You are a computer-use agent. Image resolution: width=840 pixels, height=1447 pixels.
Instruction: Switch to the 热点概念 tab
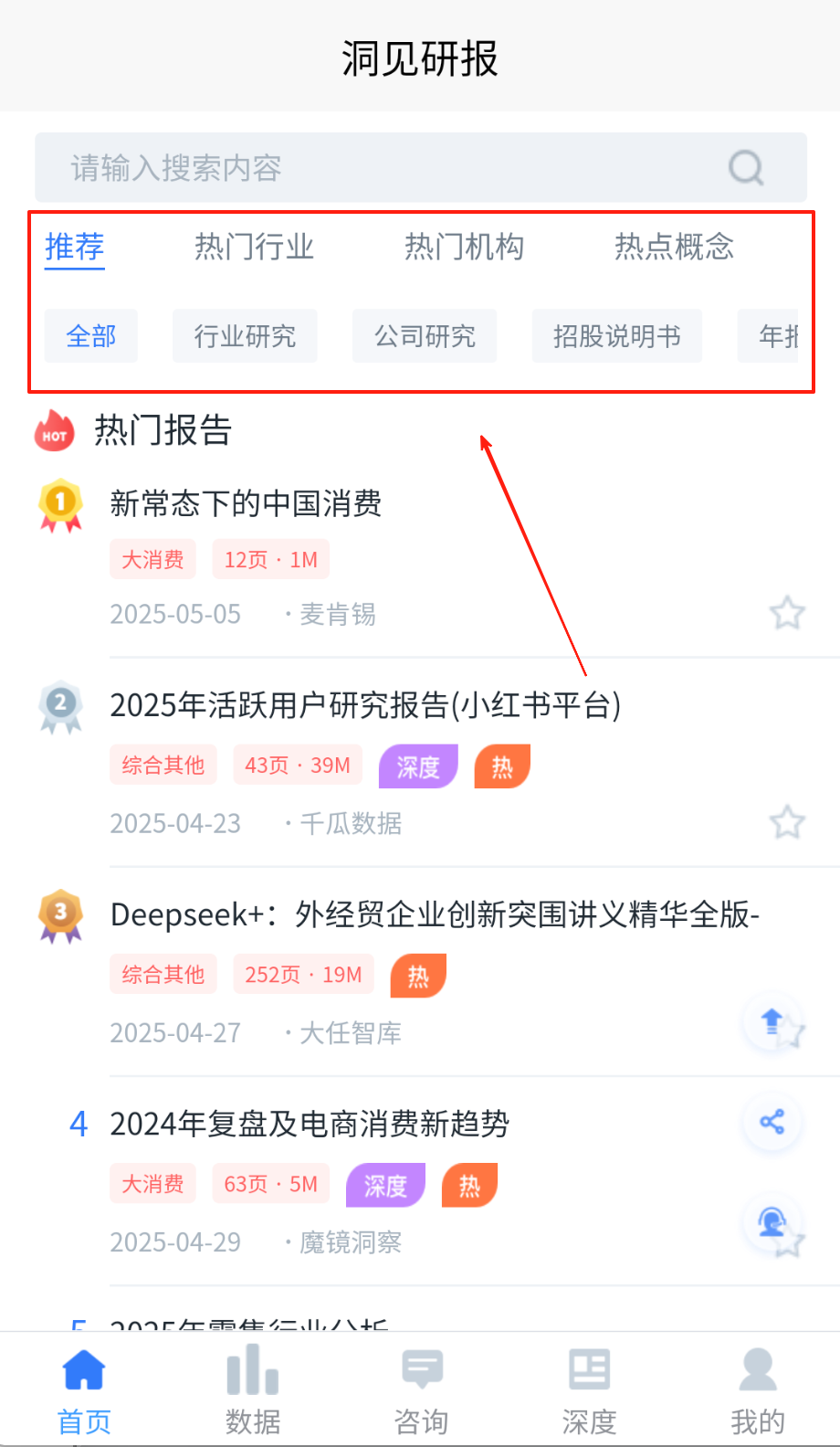pos(674,247)
